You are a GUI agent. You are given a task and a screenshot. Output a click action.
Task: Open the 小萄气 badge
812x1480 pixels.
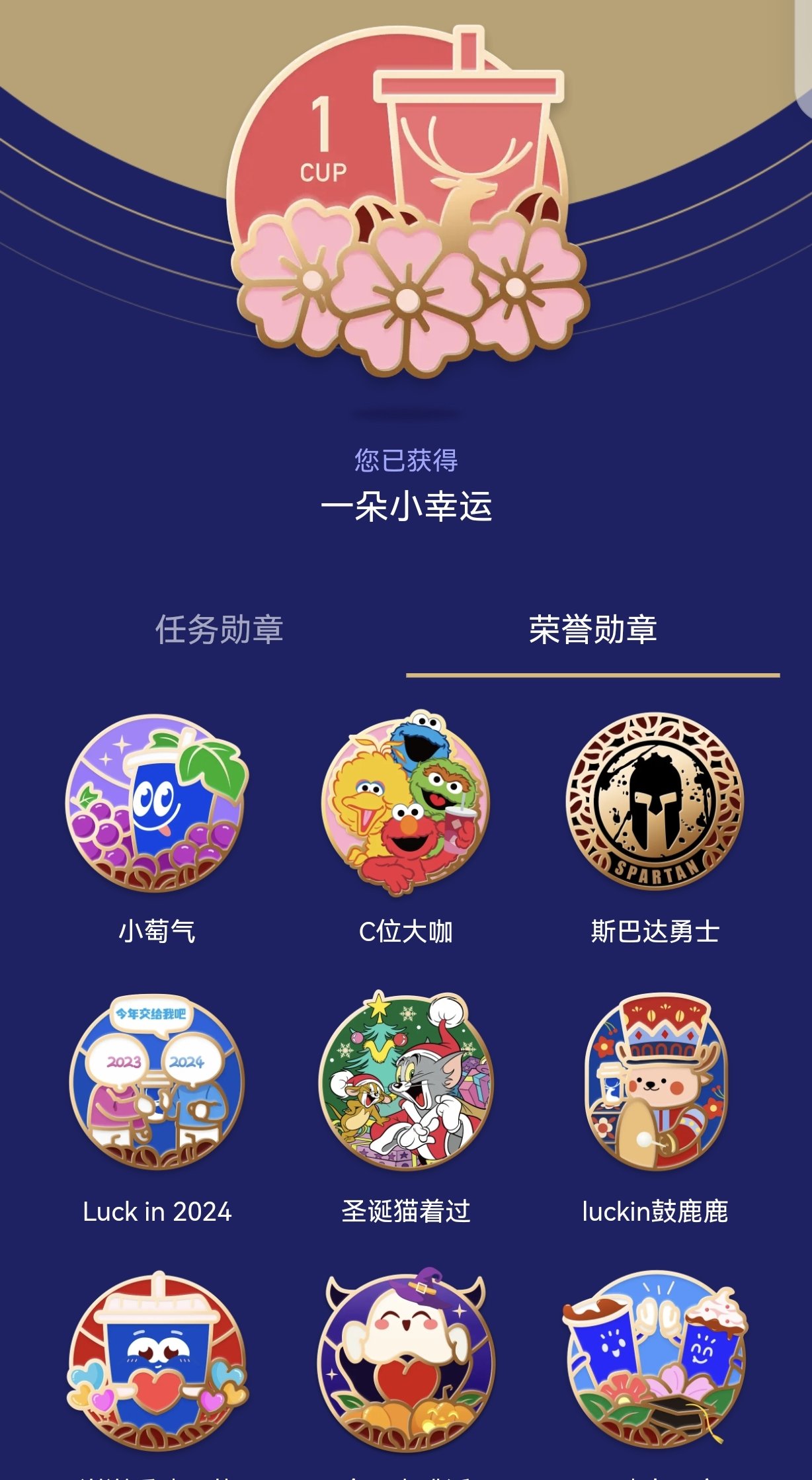(x=157, y=803)
